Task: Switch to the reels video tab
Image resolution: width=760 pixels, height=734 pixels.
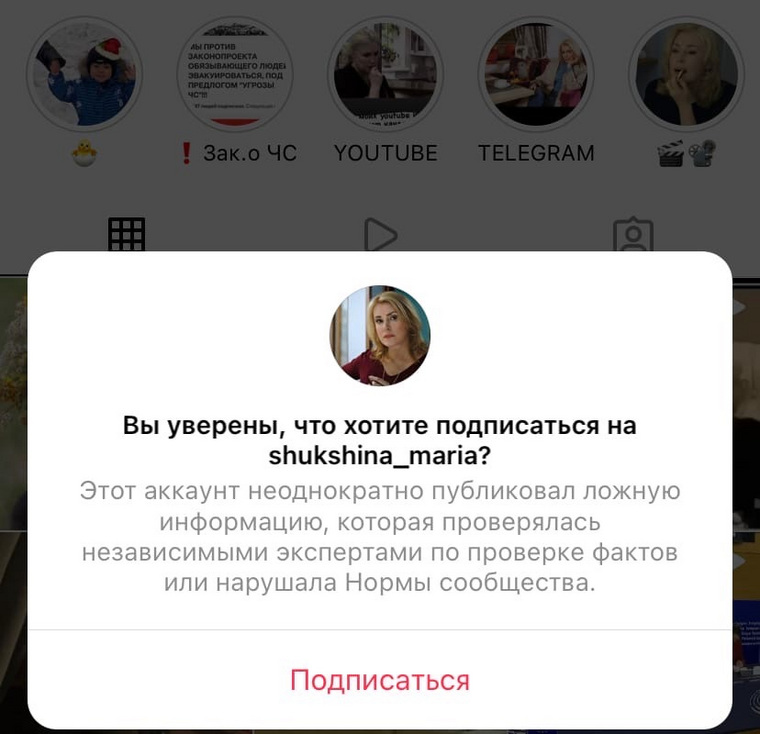Action: pos(380,236)
